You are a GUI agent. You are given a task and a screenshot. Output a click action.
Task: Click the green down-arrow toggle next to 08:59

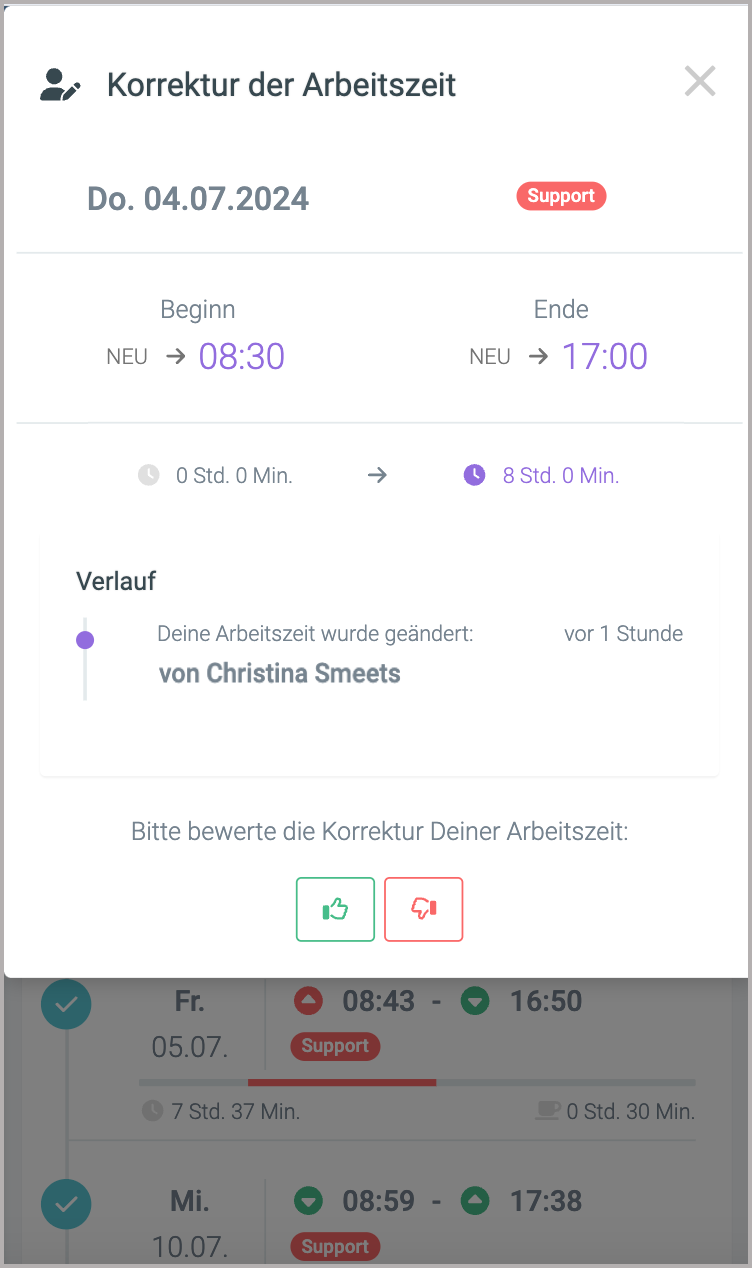pyautogui.click(x=308, y=1201)
